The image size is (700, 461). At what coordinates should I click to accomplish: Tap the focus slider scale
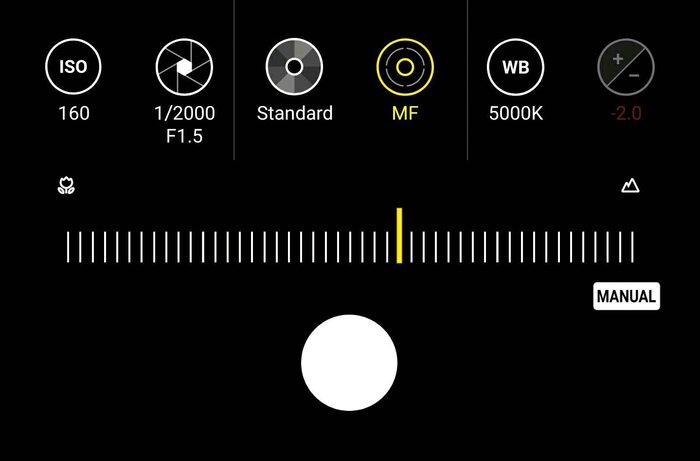point(350,246)
